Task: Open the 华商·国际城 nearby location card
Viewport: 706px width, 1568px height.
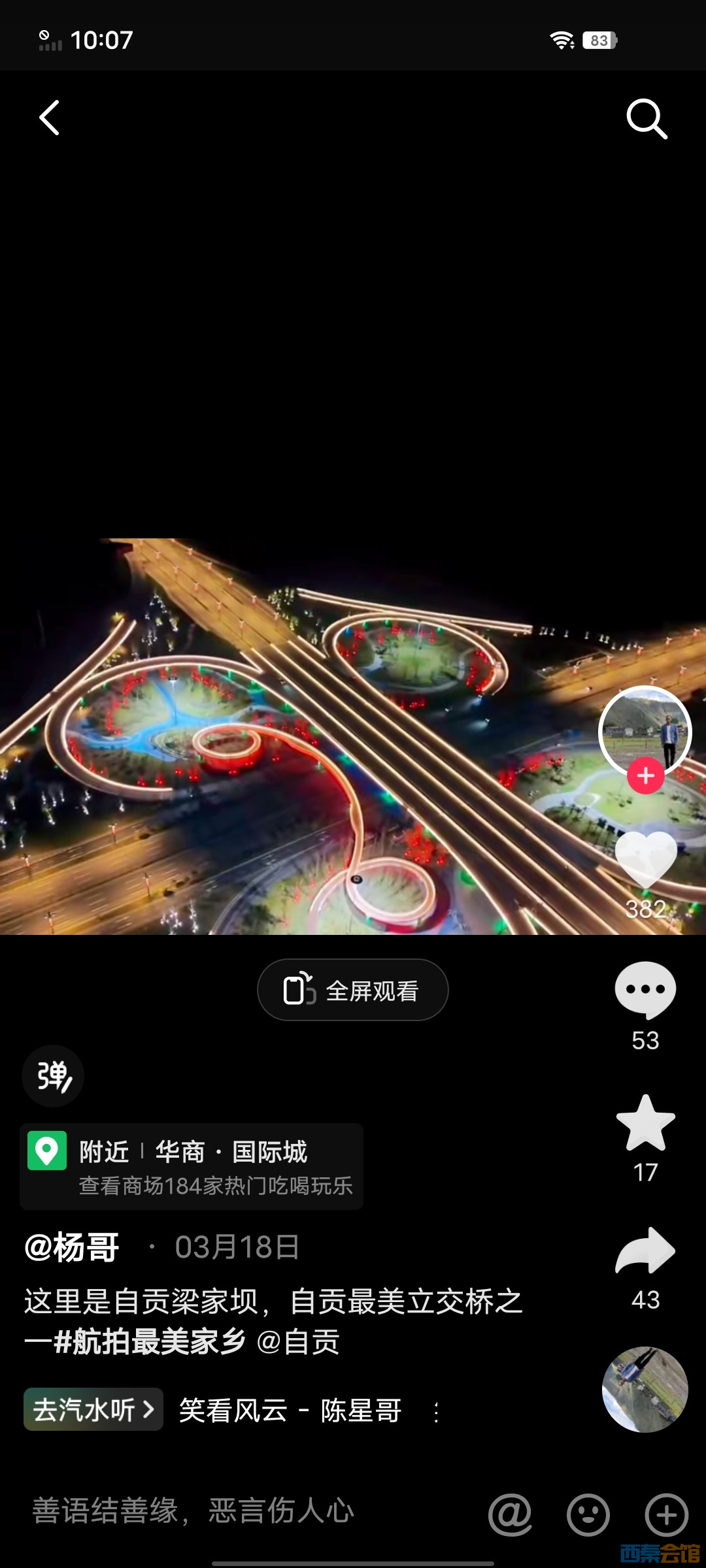Action: click(x=192, y=1166)
